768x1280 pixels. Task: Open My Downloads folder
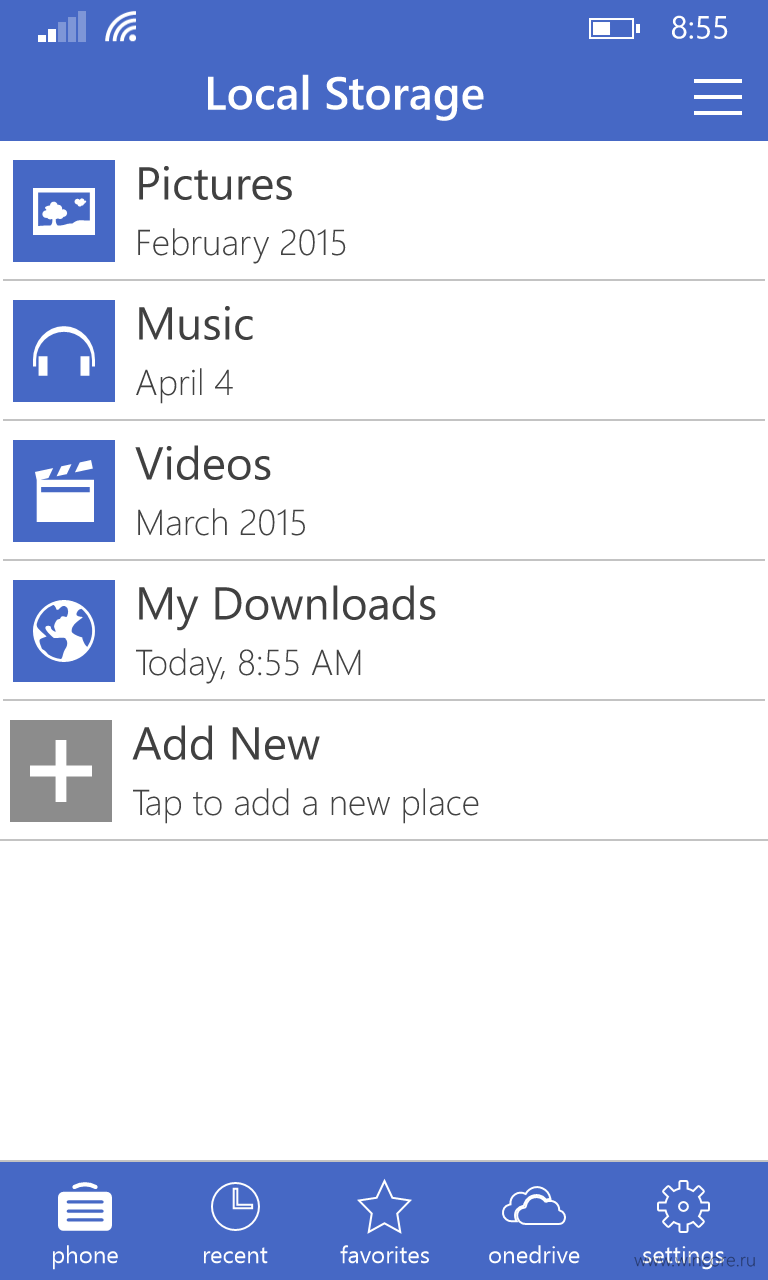click(x=384, y=631)
